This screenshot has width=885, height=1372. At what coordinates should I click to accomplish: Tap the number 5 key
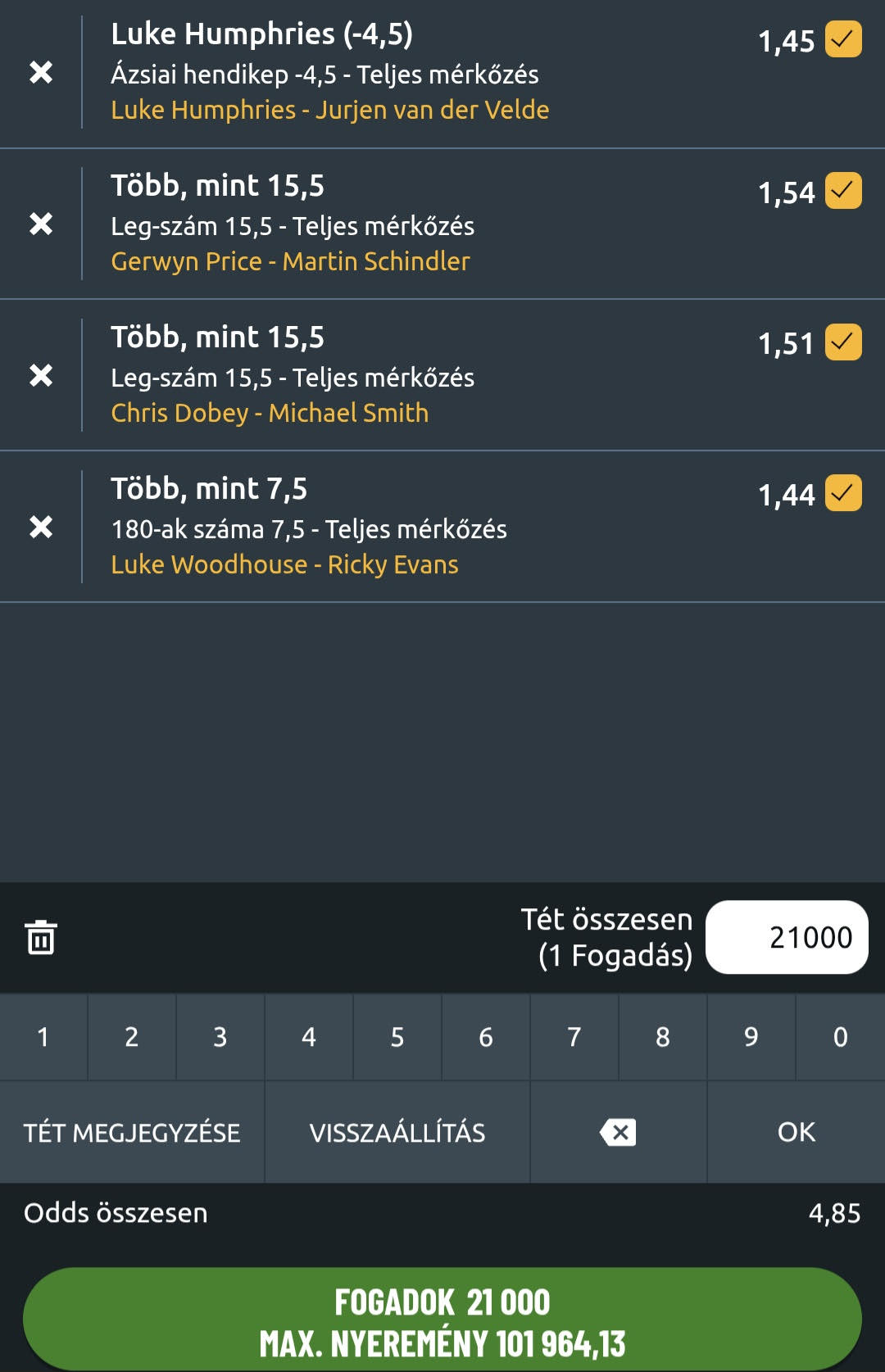(397, 1037)
